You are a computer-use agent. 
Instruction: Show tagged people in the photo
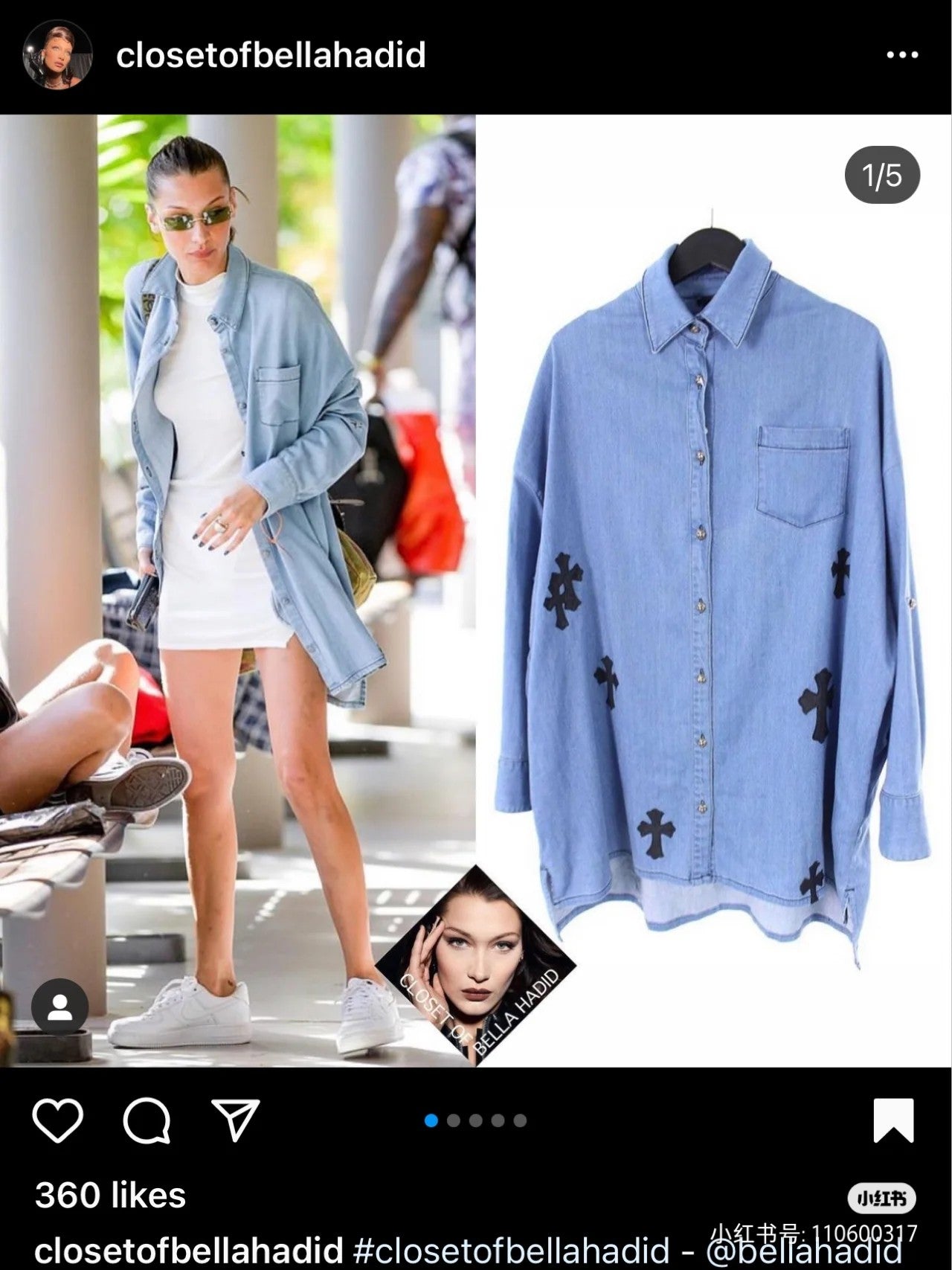[x=59, y=1007]
